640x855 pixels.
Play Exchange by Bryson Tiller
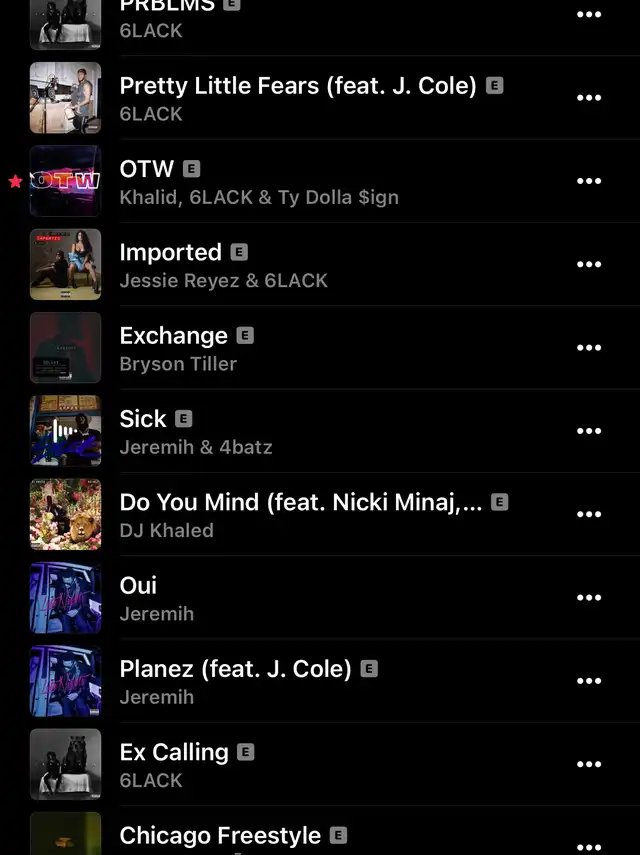pos(178,348)
